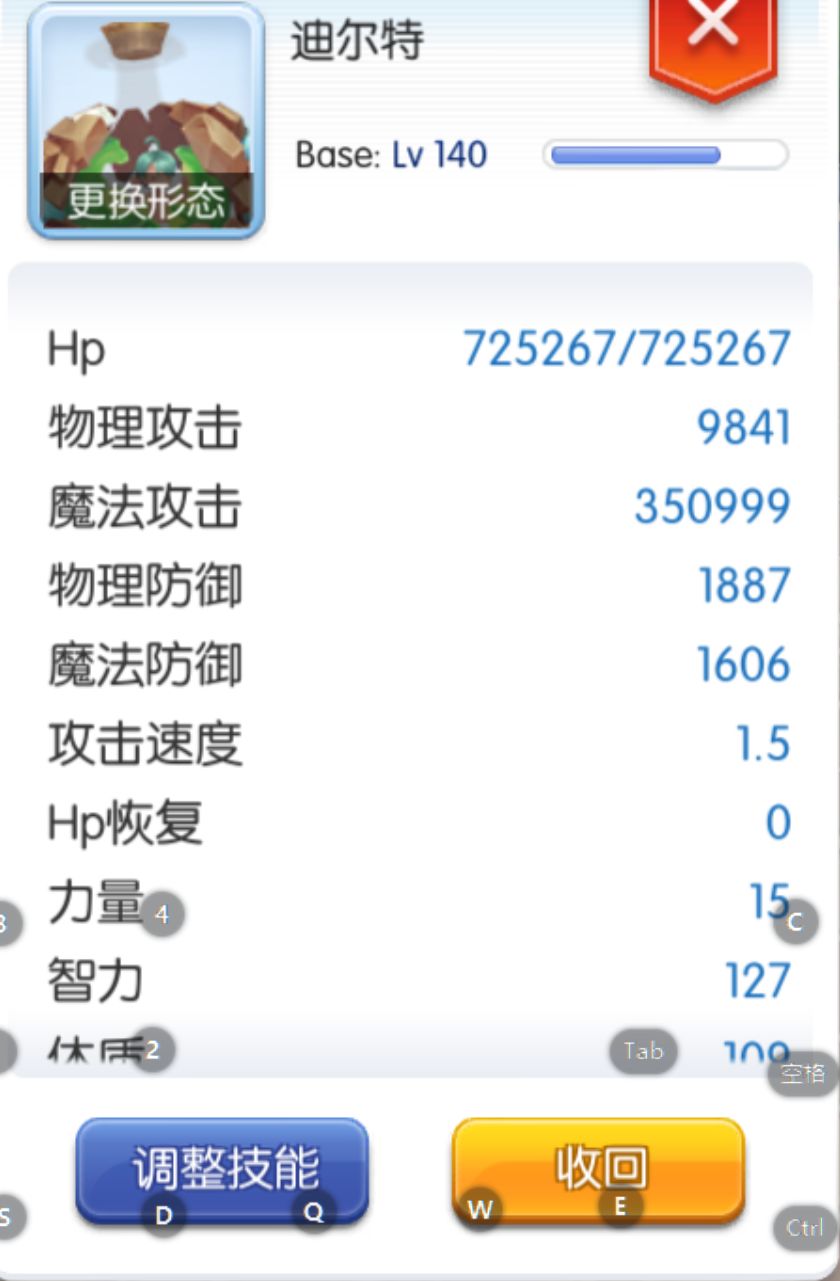This screenshot has height=1281, width=840.
Task: Click the E hotkey under 收回
Action: 620,1207
